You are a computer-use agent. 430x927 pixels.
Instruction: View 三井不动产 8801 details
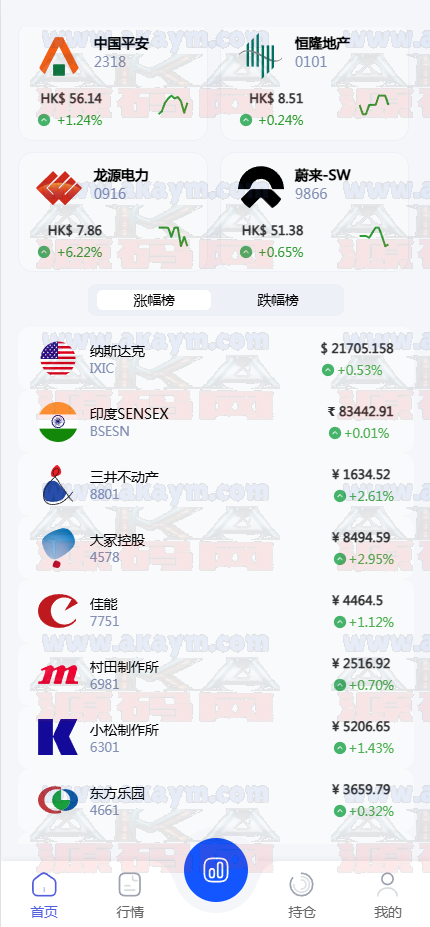(216, 485)
